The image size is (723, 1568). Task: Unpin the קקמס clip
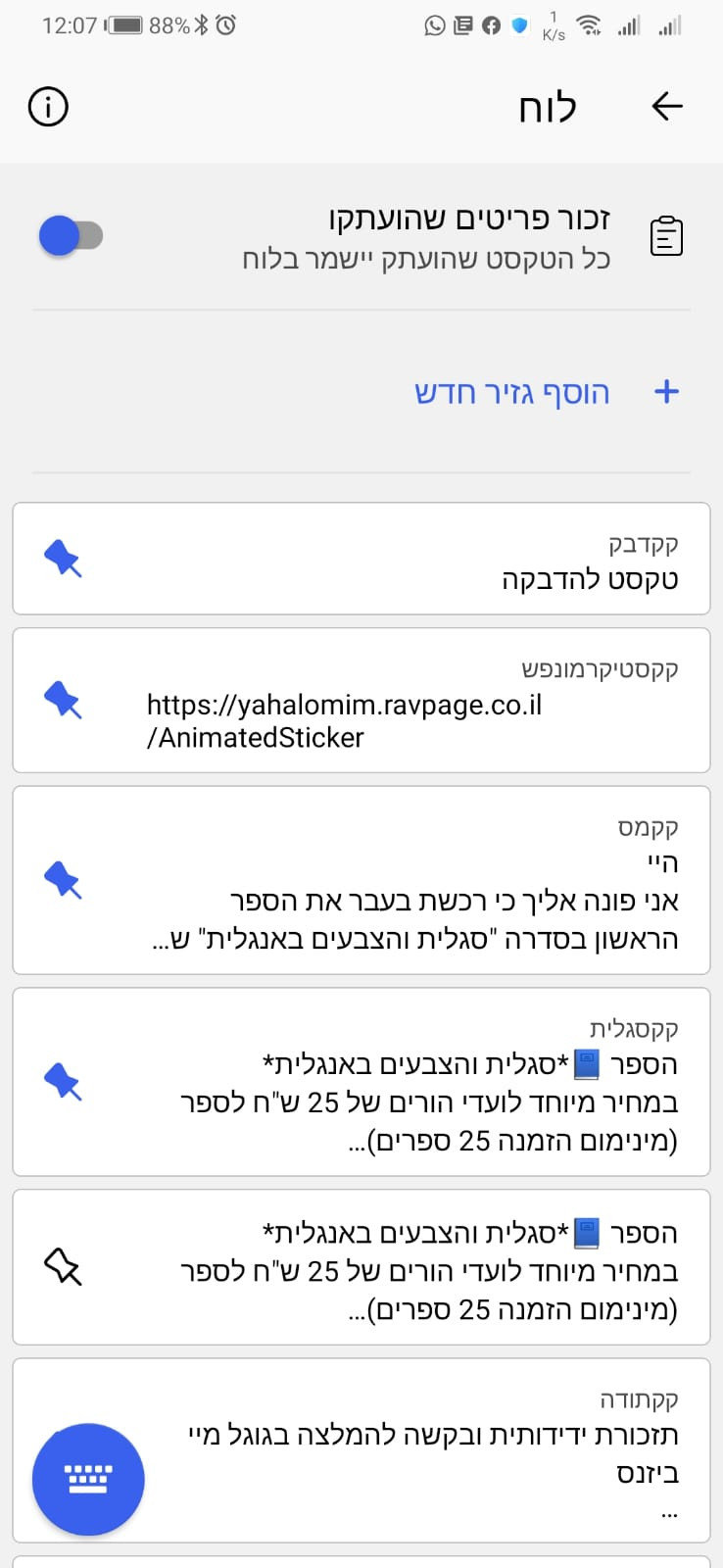click(63, 880)
